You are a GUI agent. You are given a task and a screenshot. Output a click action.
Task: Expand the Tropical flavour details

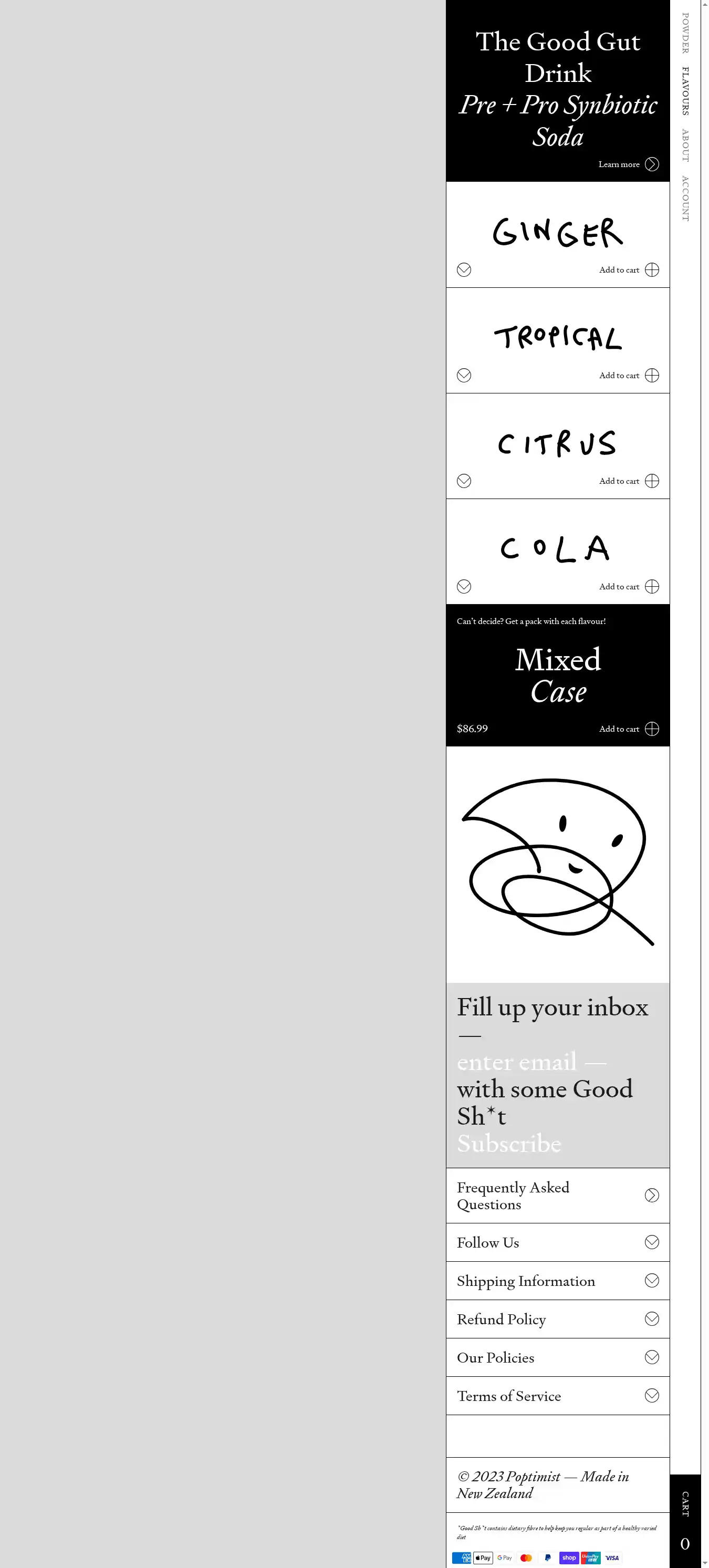coord(464,376)
